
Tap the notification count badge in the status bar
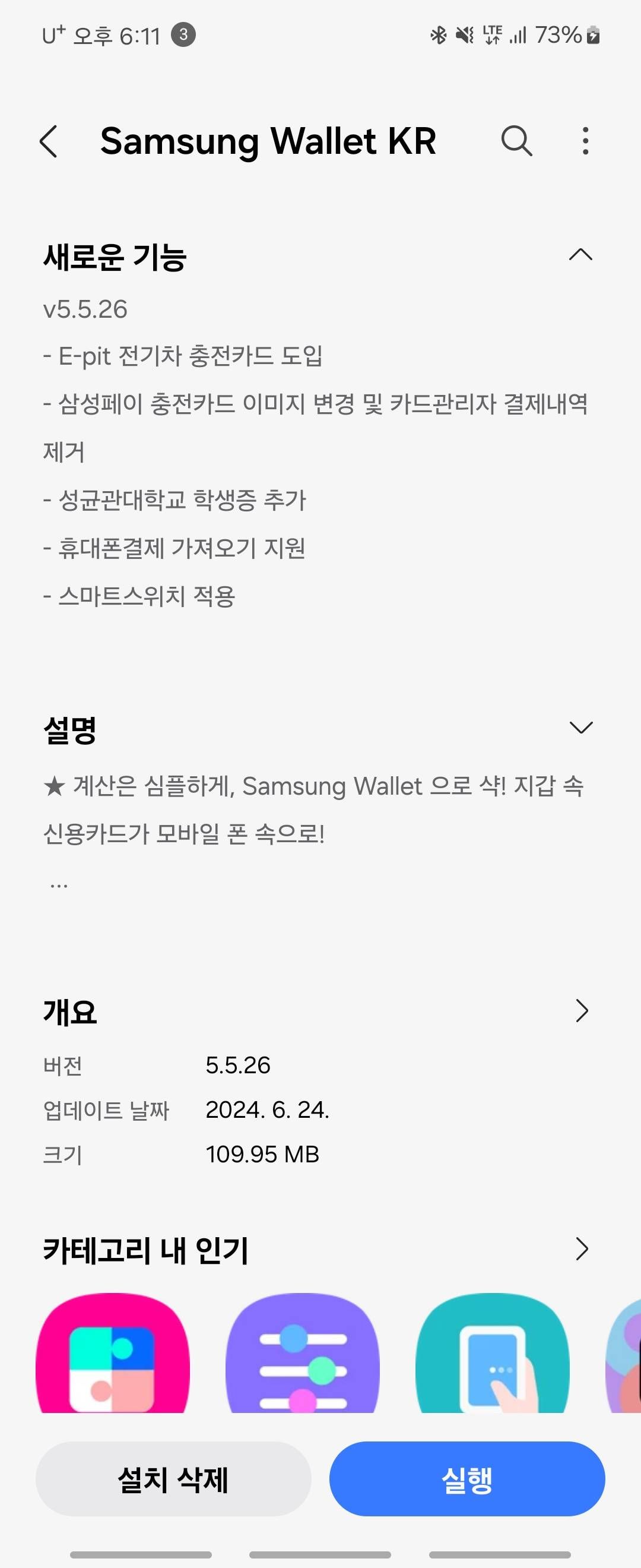point(182,36)
